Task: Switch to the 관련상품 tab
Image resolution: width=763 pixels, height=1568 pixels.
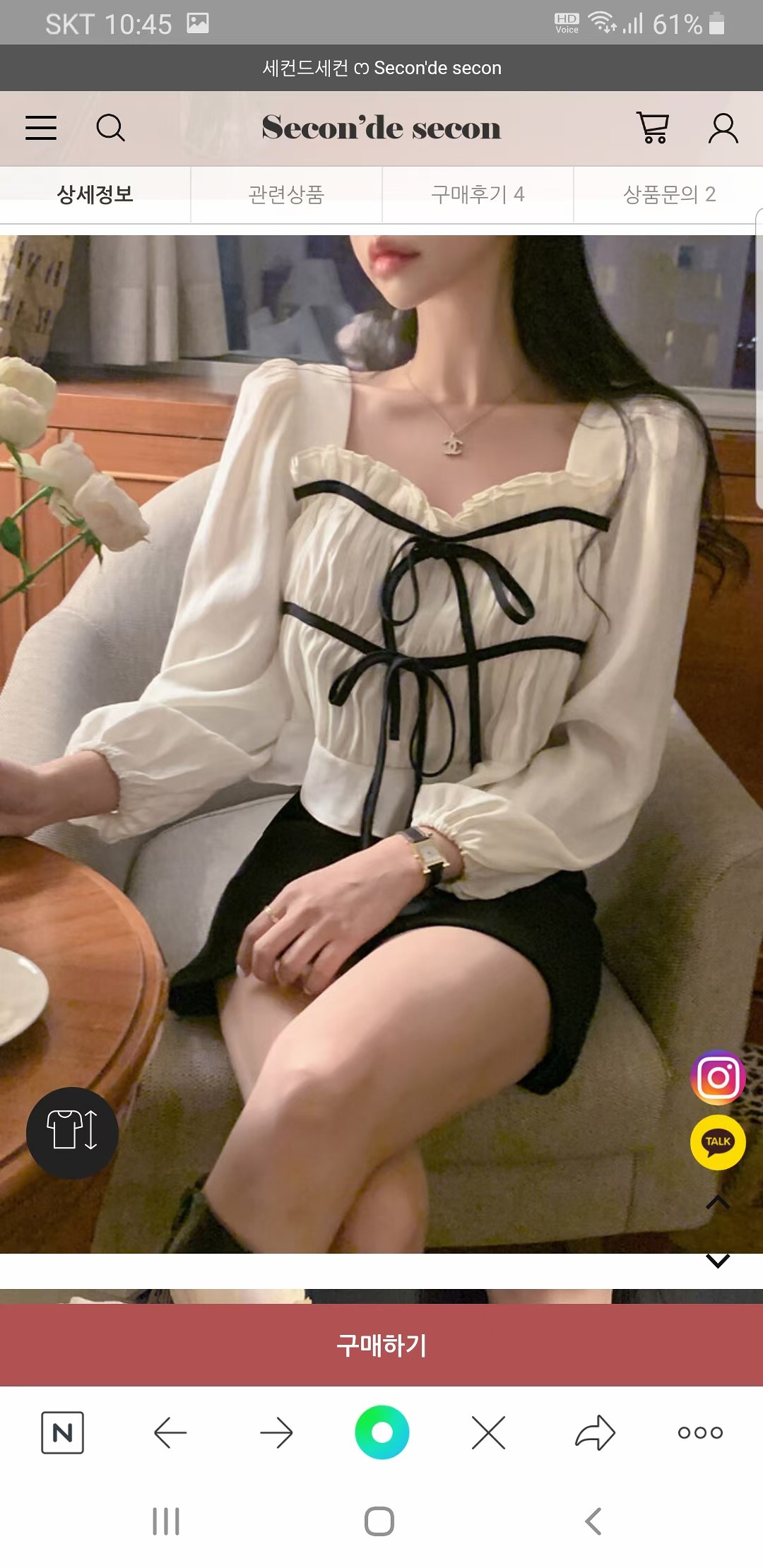Action: (286, 194)
